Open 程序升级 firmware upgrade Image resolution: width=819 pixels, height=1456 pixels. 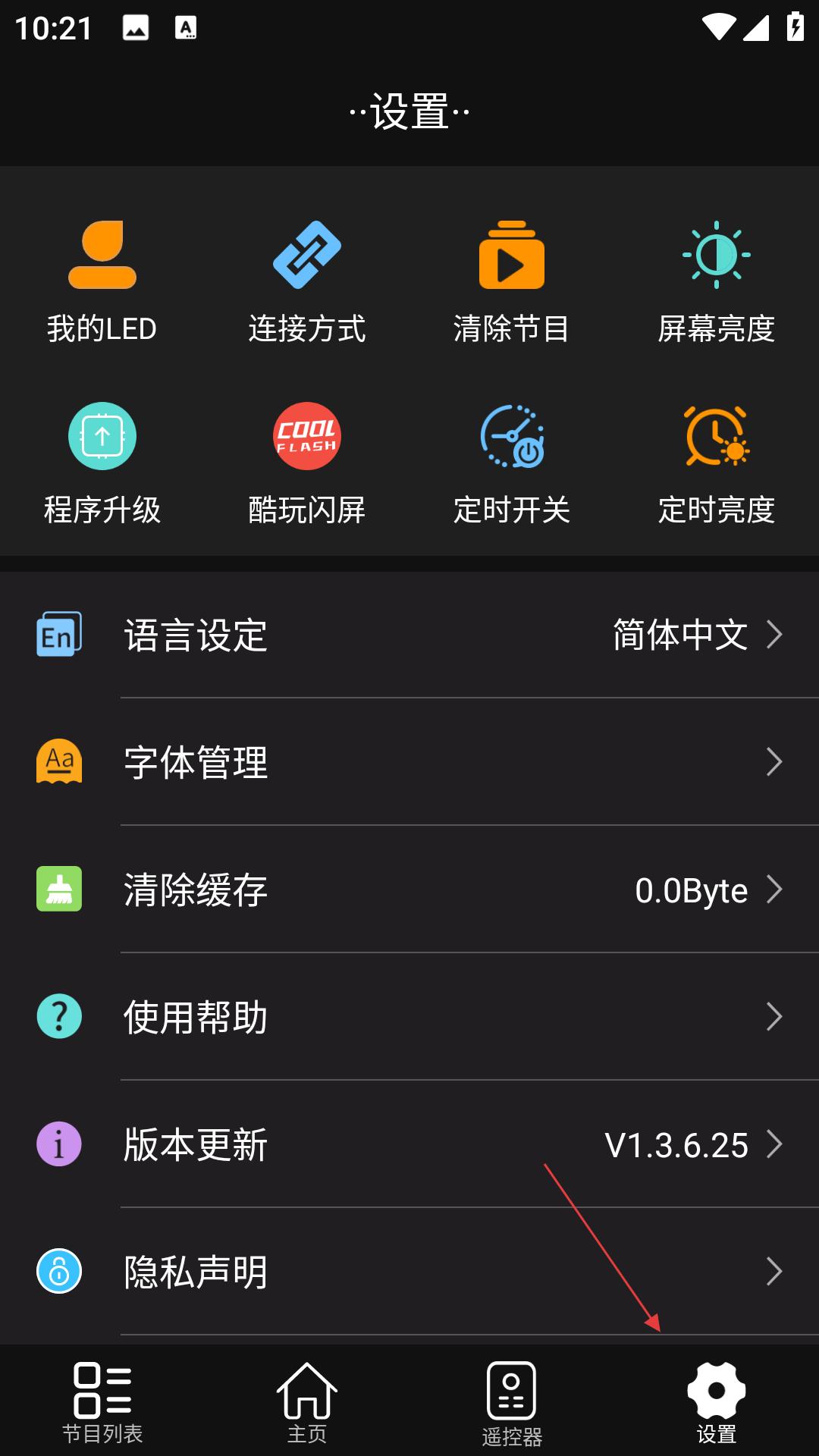click(x=102, y=464)
